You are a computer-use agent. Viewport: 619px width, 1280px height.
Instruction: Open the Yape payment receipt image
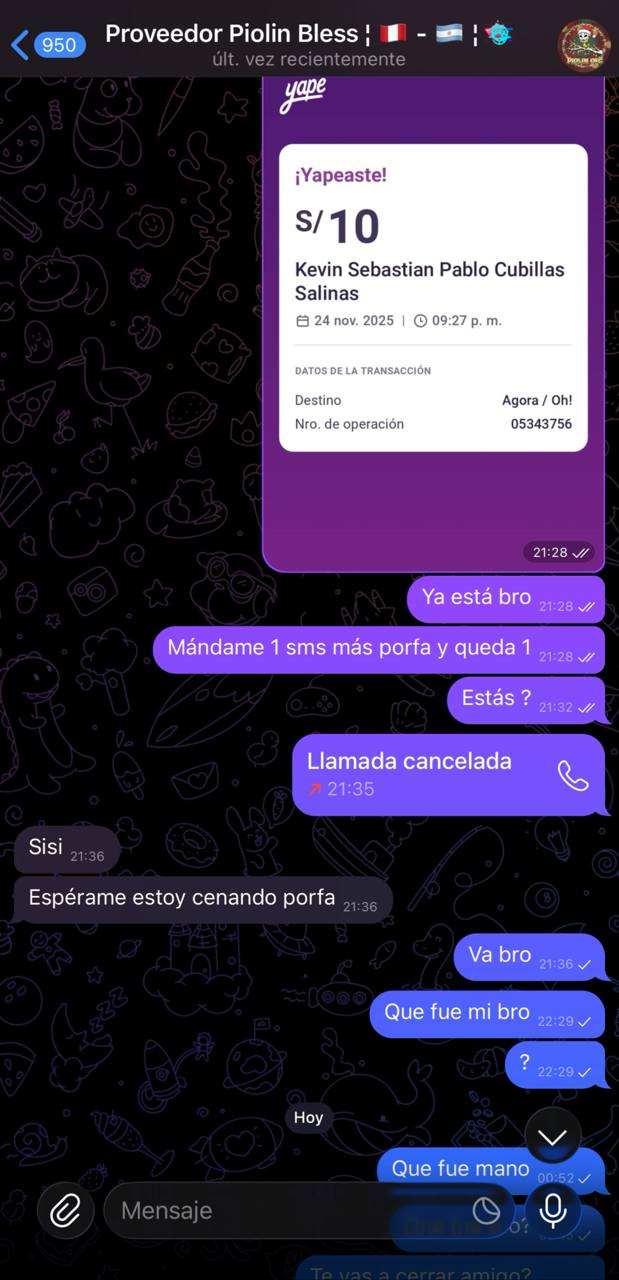(x=433, y=300)
